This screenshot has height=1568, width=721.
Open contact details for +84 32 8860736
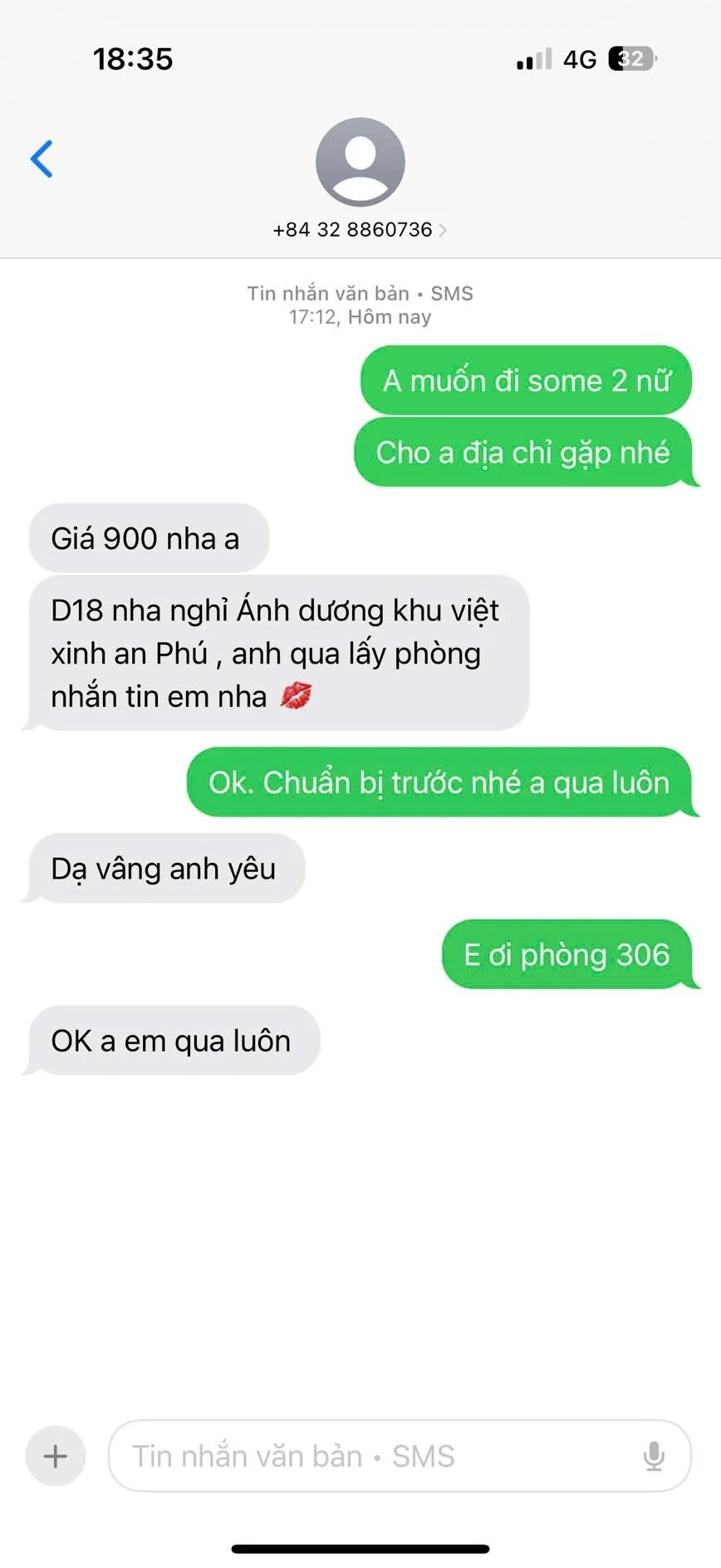(360, 229)
